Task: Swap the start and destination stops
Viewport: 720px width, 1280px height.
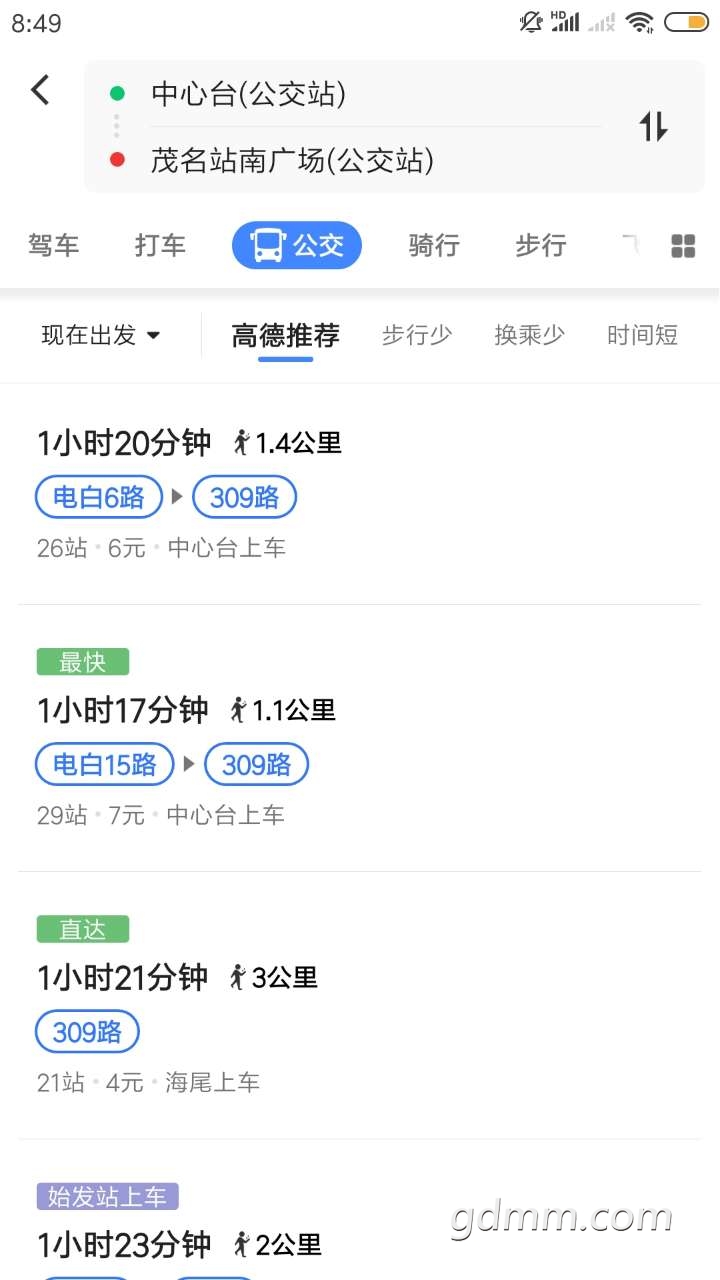Action: [653, 127]
